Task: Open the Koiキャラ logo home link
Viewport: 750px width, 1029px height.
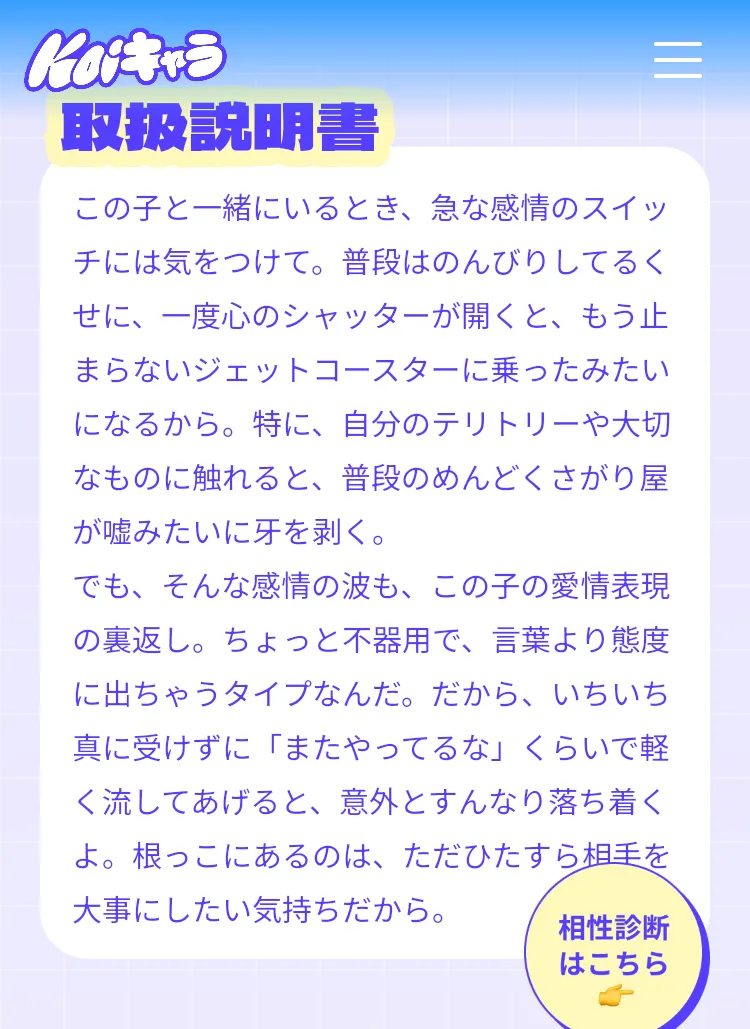Action: [126, 60]
